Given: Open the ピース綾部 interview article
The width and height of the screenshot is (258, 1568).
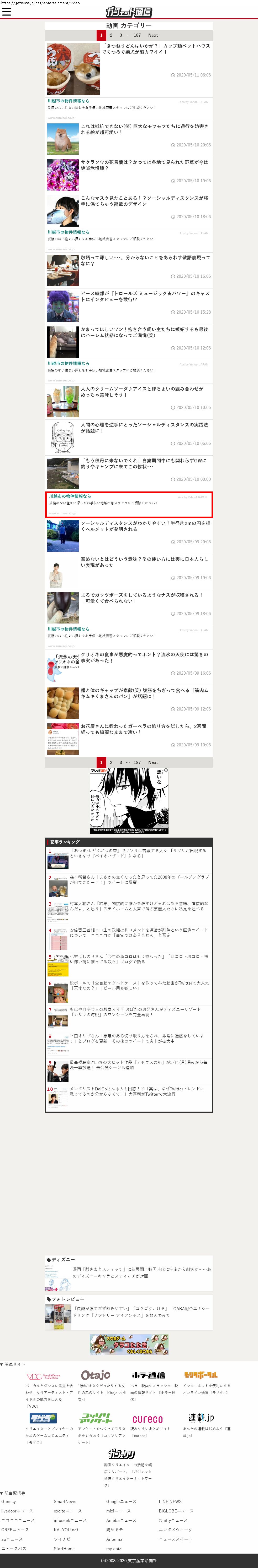Looking at the screenshot, I should pyautogui.click(x=145, y=296).
